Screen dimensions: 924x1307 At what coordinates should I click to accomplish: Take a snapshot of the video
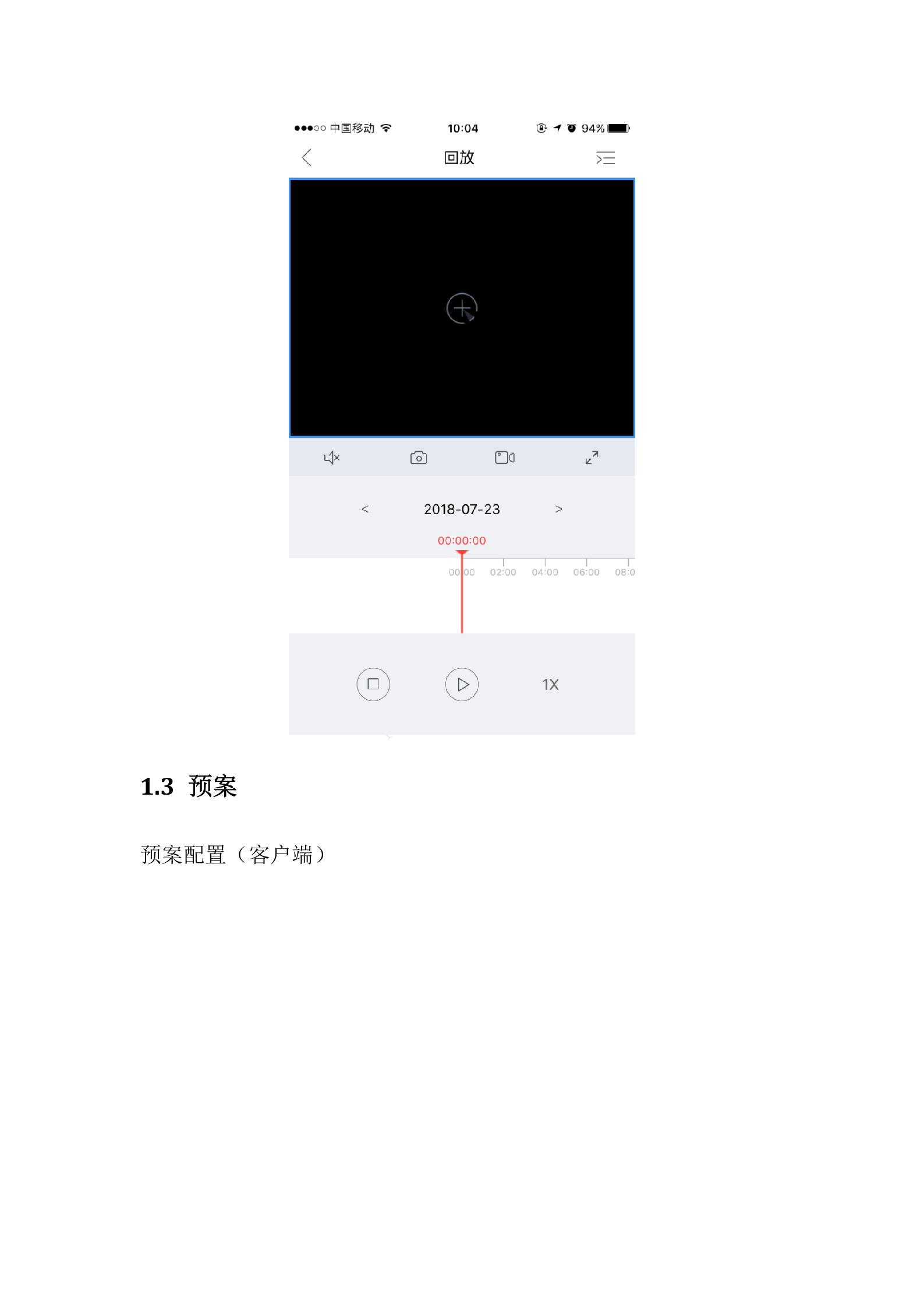pos(419,458)
